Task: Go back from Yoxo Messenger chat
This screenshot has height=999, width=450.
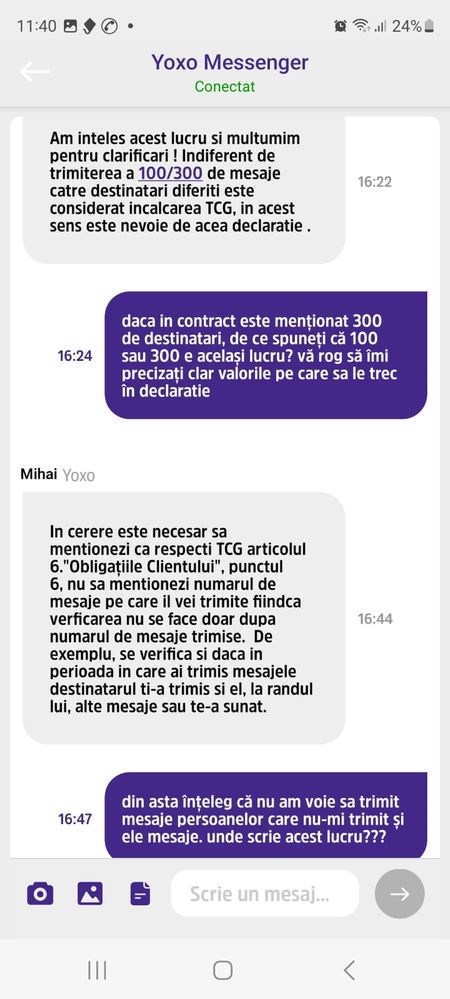Action: pos(34,72)
